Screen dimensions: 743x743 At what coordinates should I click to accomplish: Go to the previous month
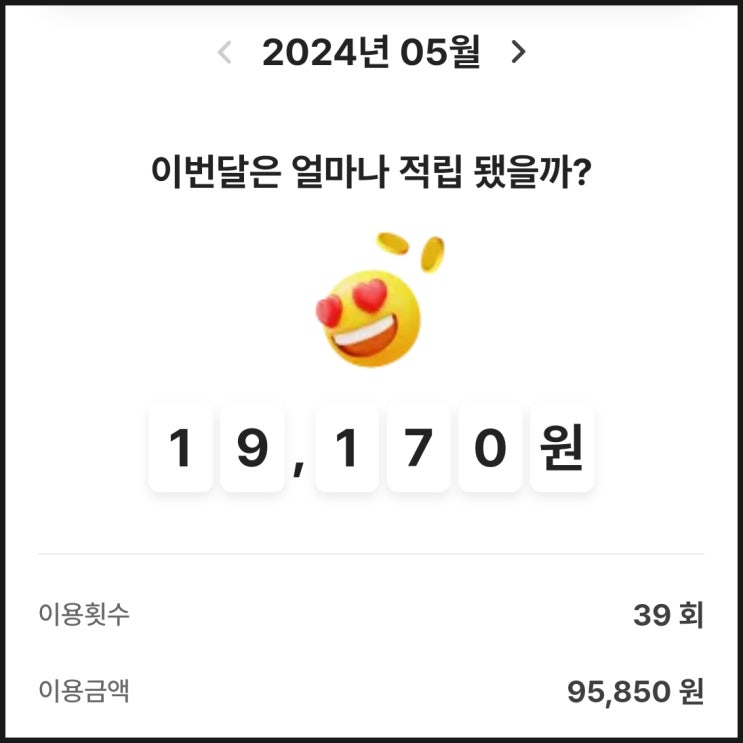click(225, 52)
